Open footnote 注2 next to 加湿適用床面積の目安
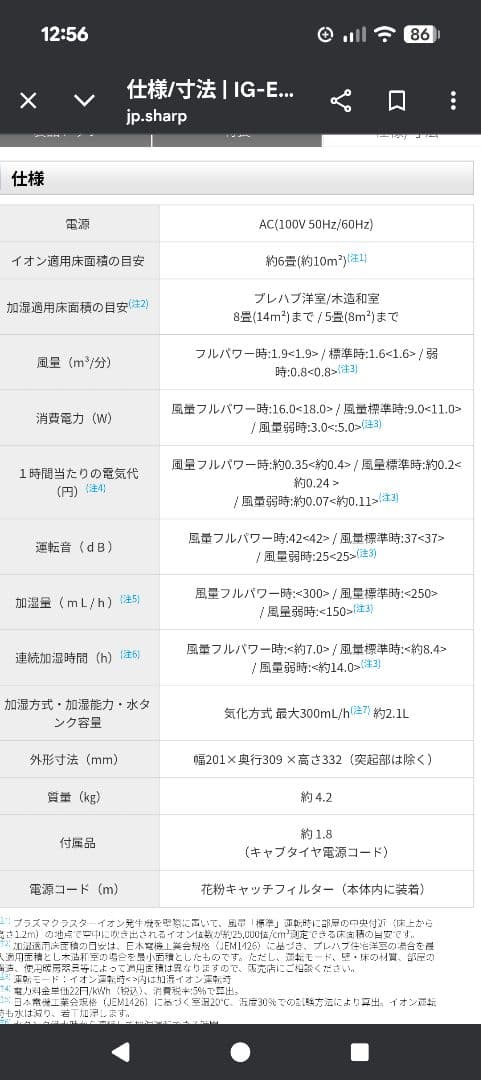 pyautogui.click(x=139, y=304)
